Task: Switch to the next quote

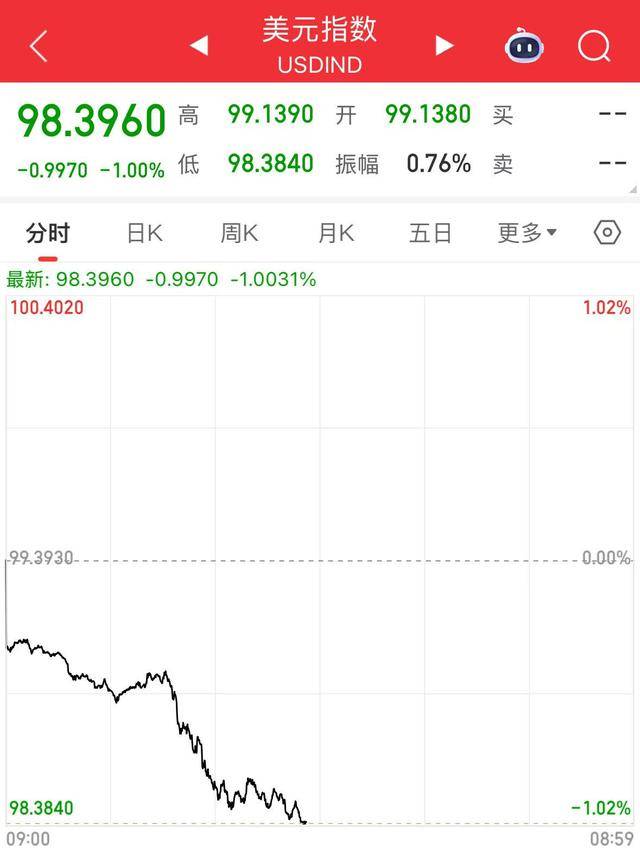Action: click(x=444, y=45)
